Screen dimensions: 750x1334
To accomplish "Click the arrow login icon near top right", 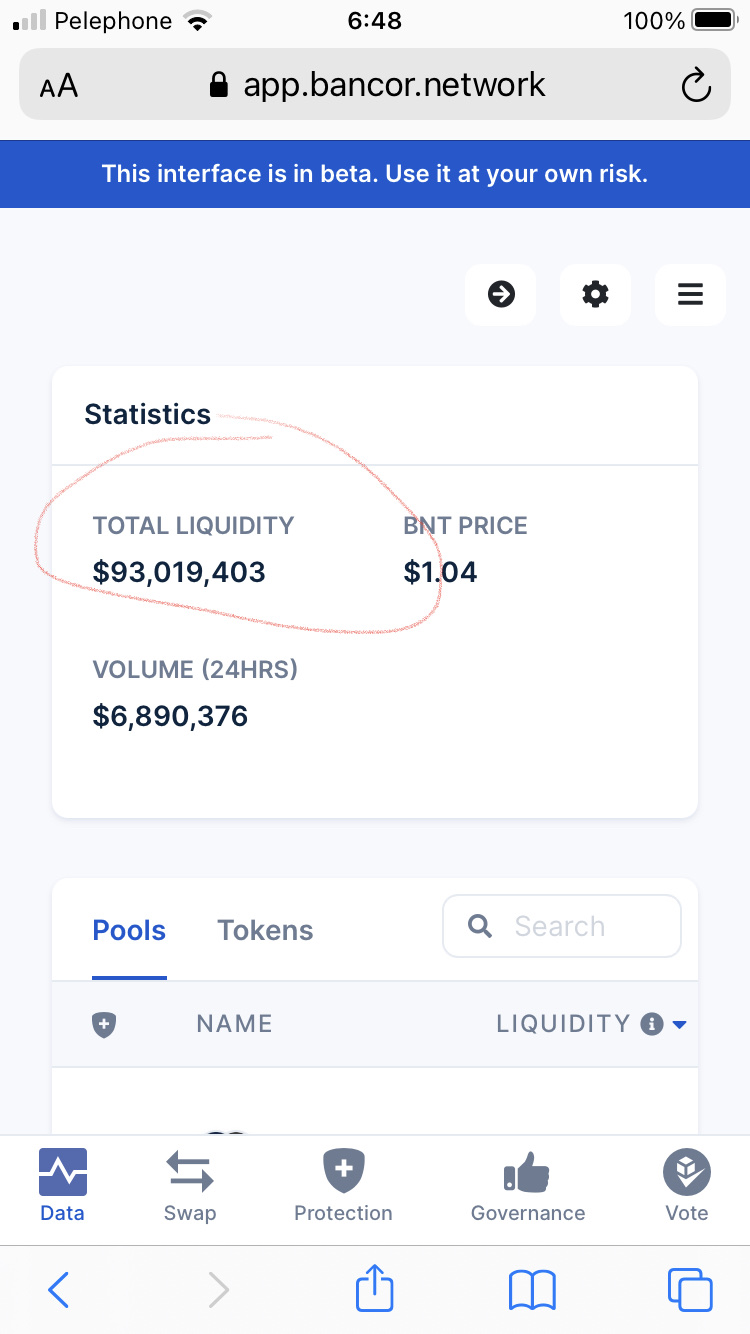I will click(500, 294).
